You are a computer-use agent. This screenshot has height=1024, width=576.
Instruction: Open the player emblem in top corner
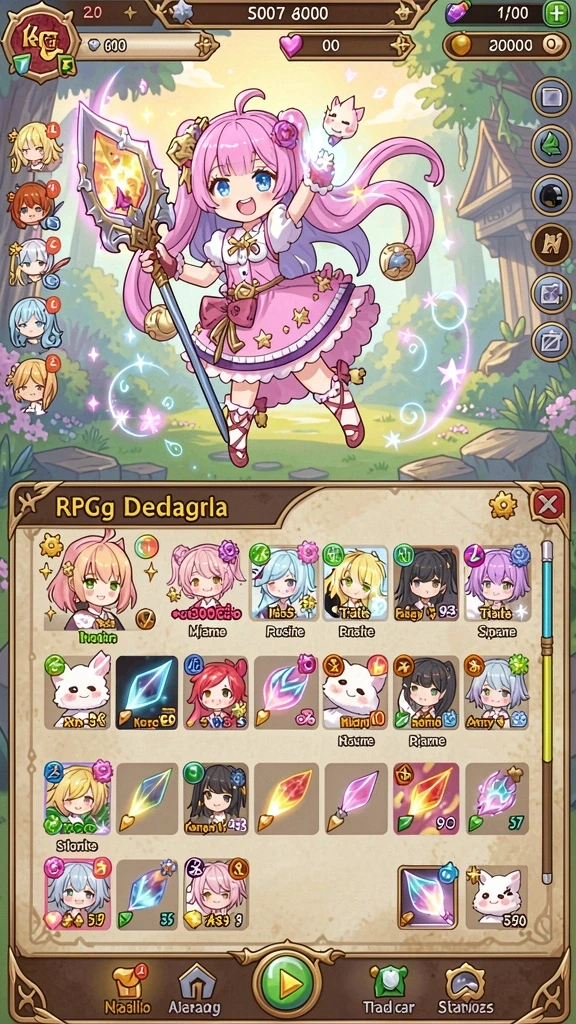point(40,43)
